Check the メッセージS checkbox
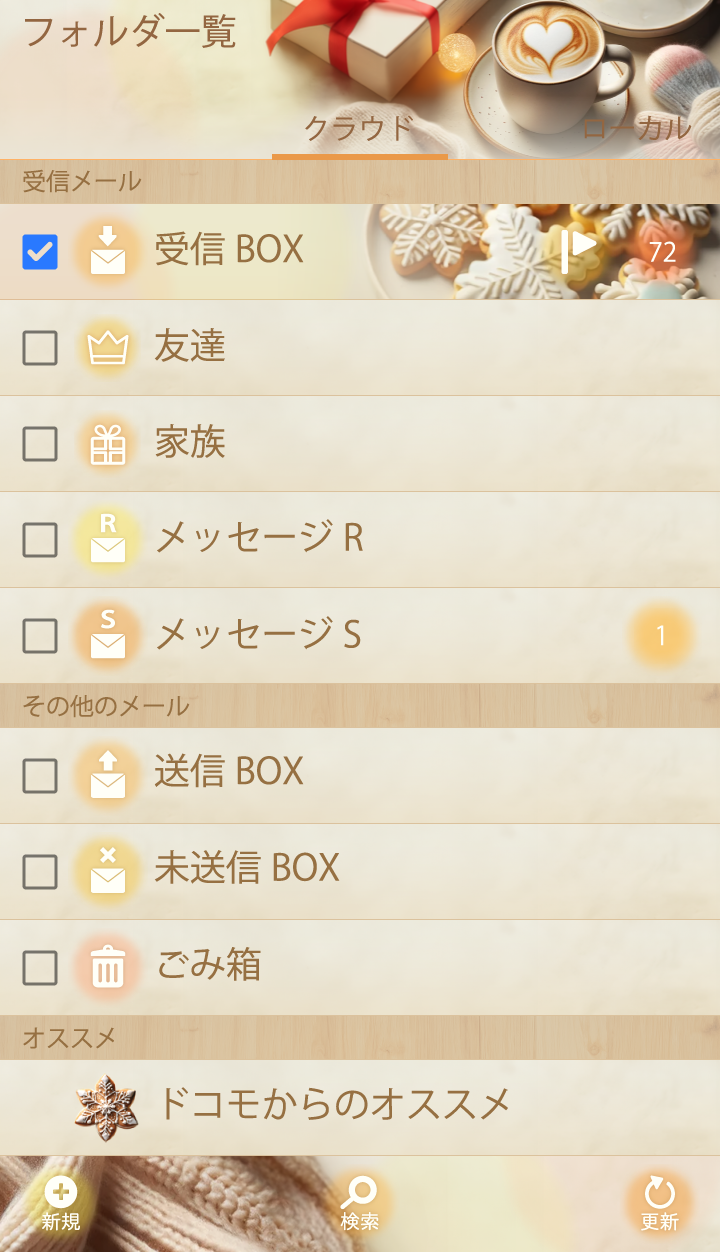Image resolution: width=720 pixels, height=1252 pixels. (x=40, y=636)
